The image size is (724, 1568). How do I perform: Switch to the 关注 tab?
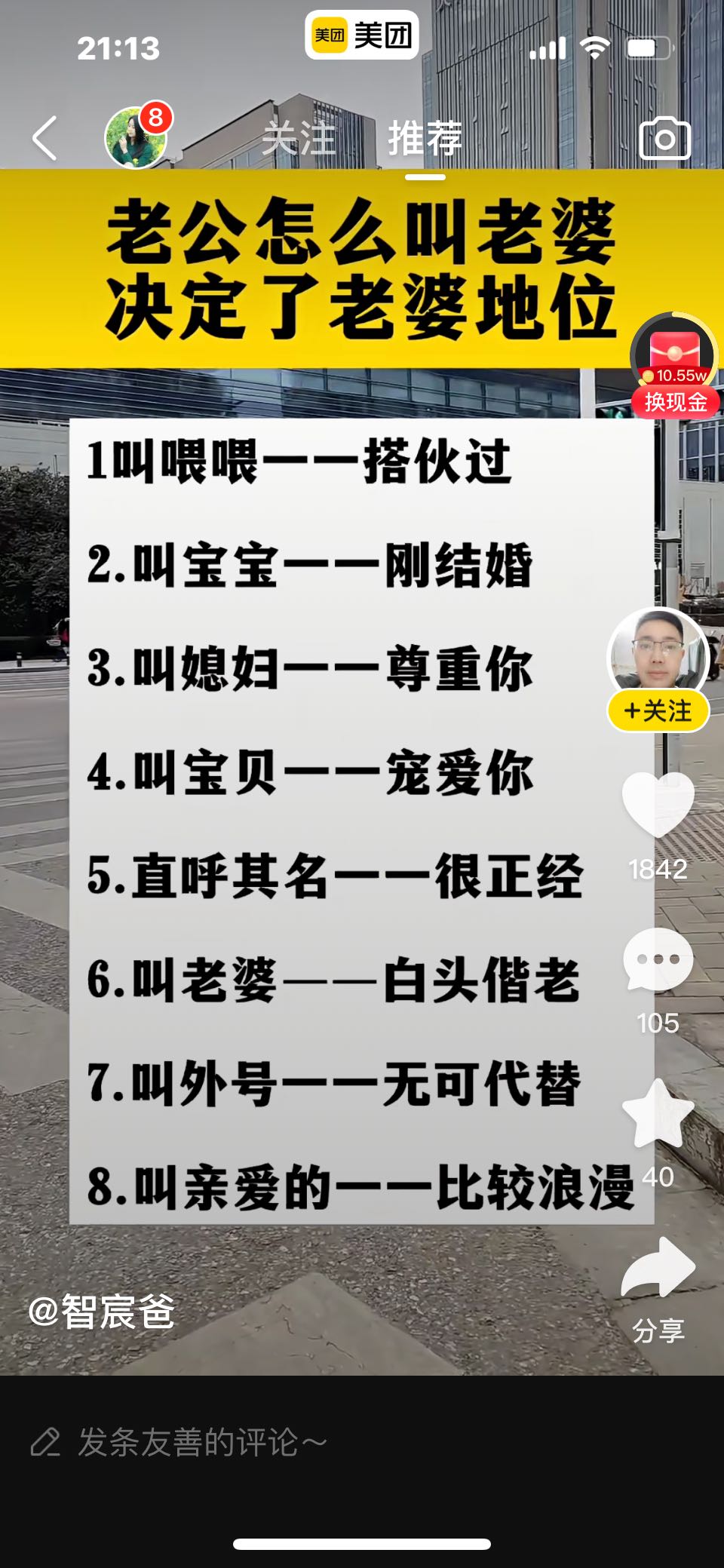coord(299,139)
